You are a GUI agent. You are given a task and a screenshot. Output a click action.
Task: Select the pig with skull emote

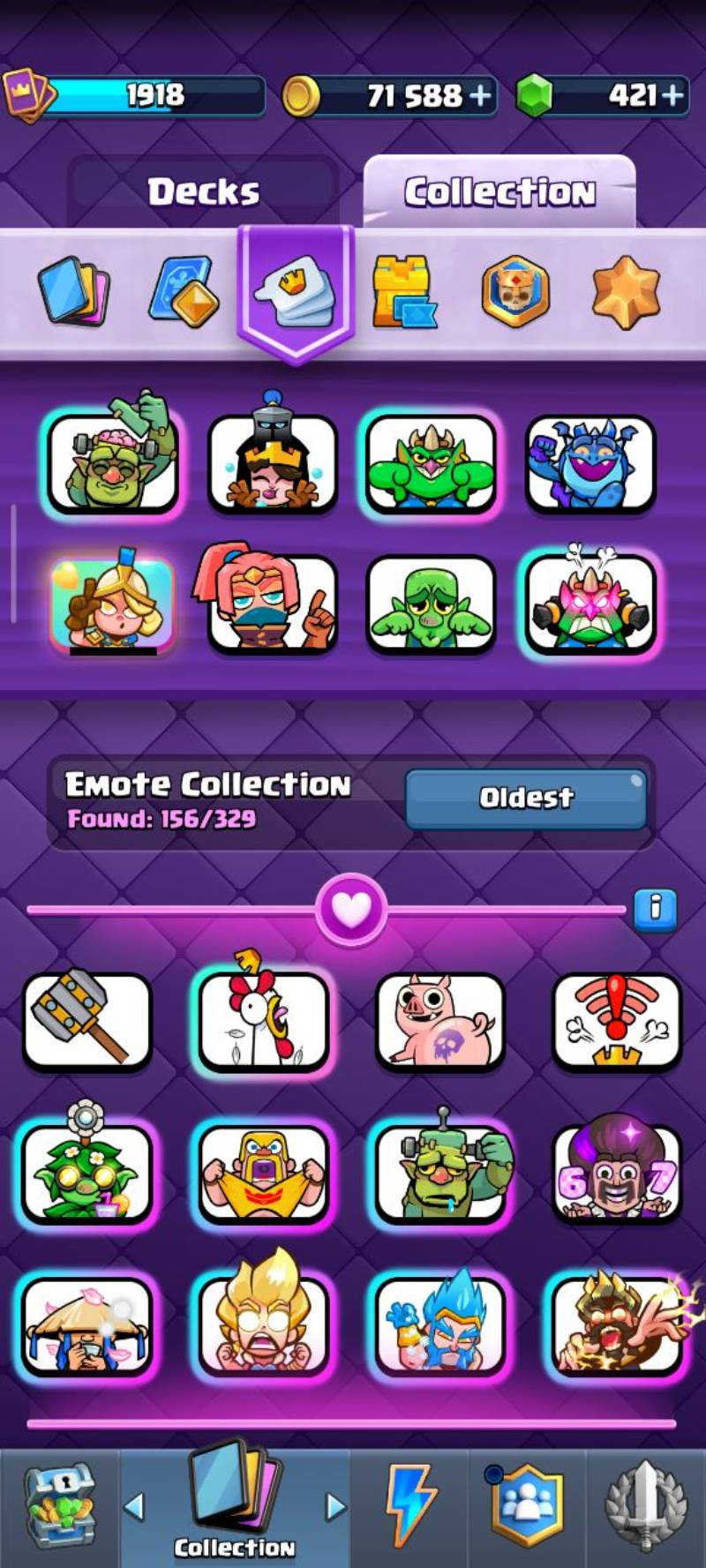(439, 1019)
